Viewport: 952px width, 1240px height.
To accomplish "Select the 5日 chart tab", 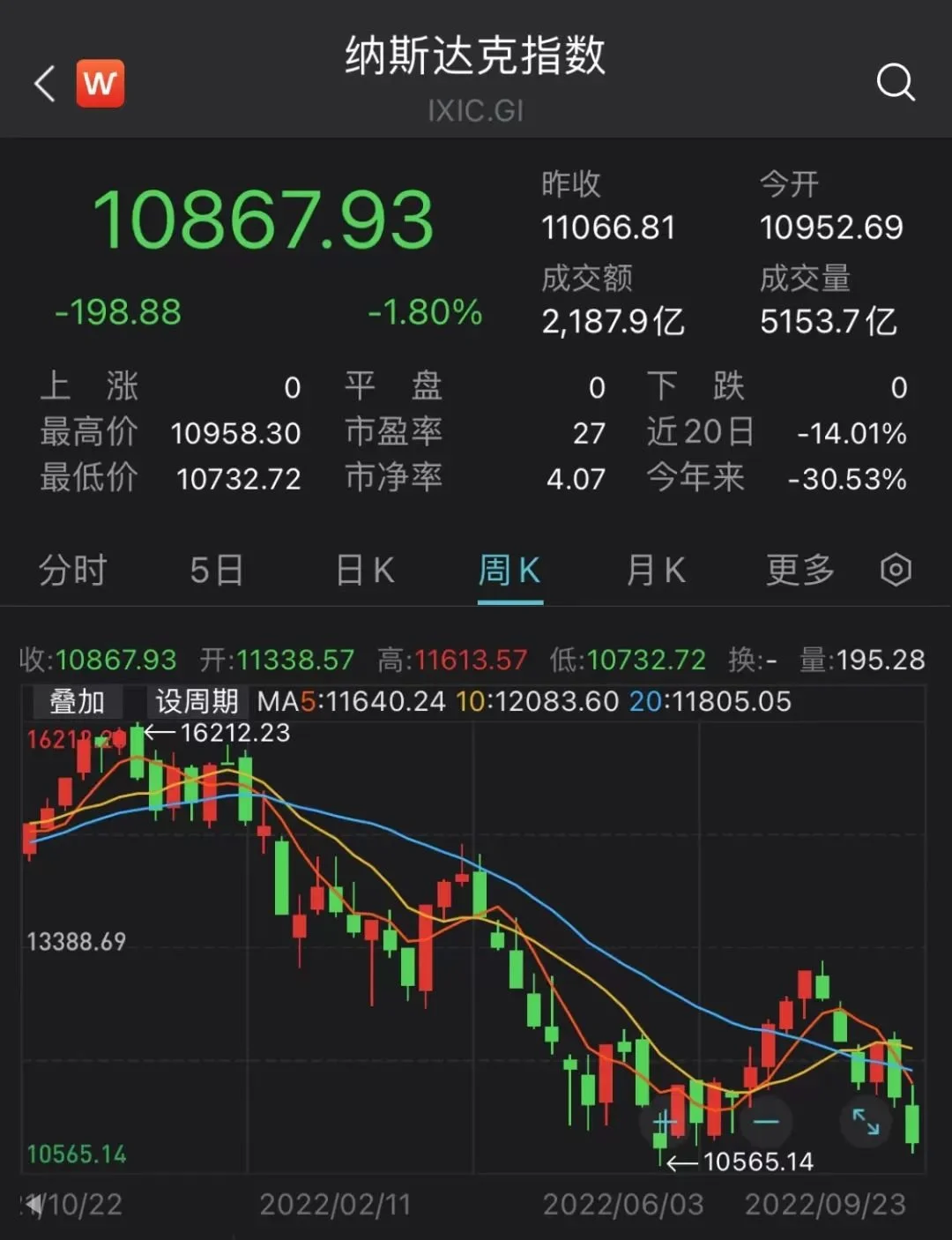I will pos(217,571).
